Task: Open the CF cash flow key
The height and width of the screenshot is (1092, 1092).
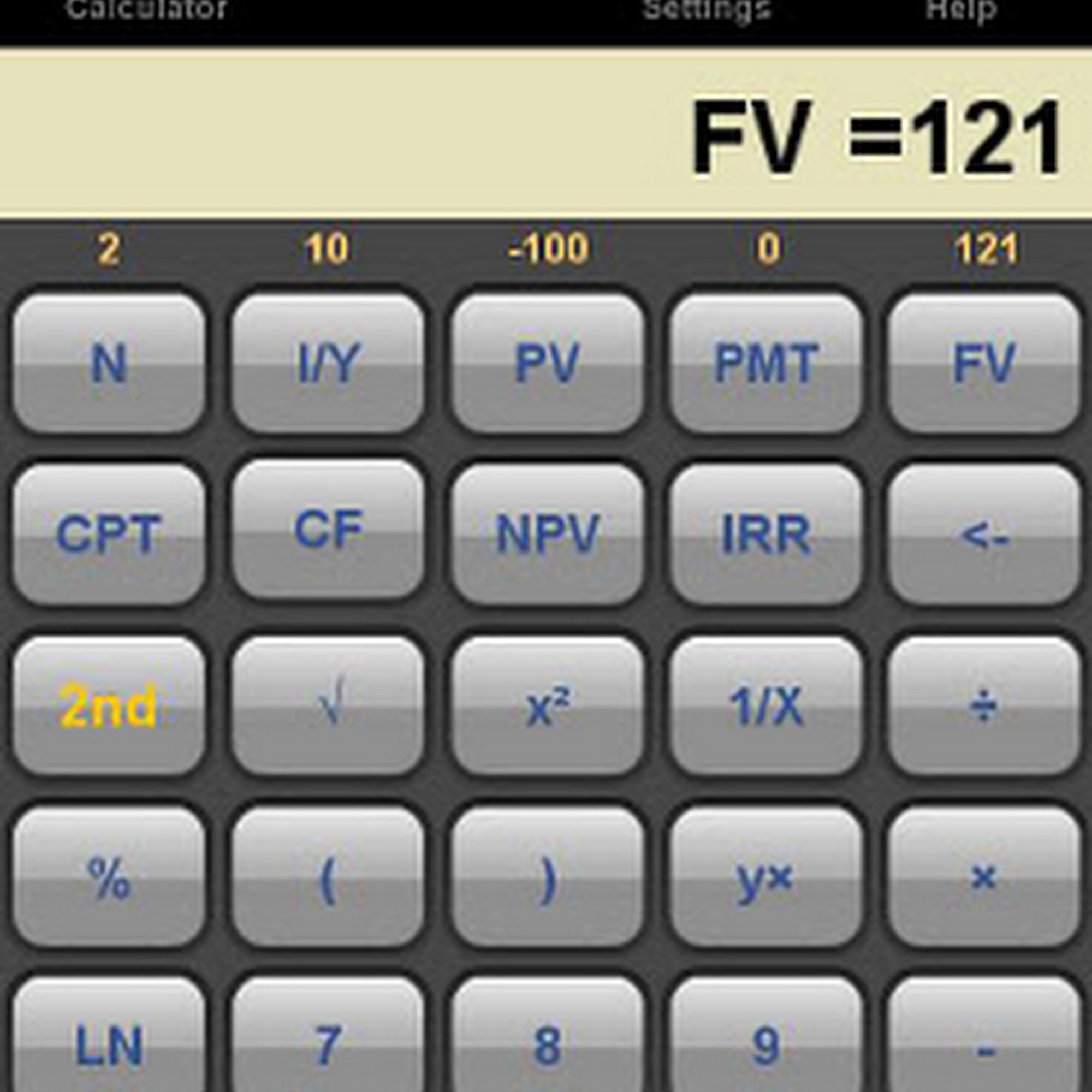Action: pos(328,530)
